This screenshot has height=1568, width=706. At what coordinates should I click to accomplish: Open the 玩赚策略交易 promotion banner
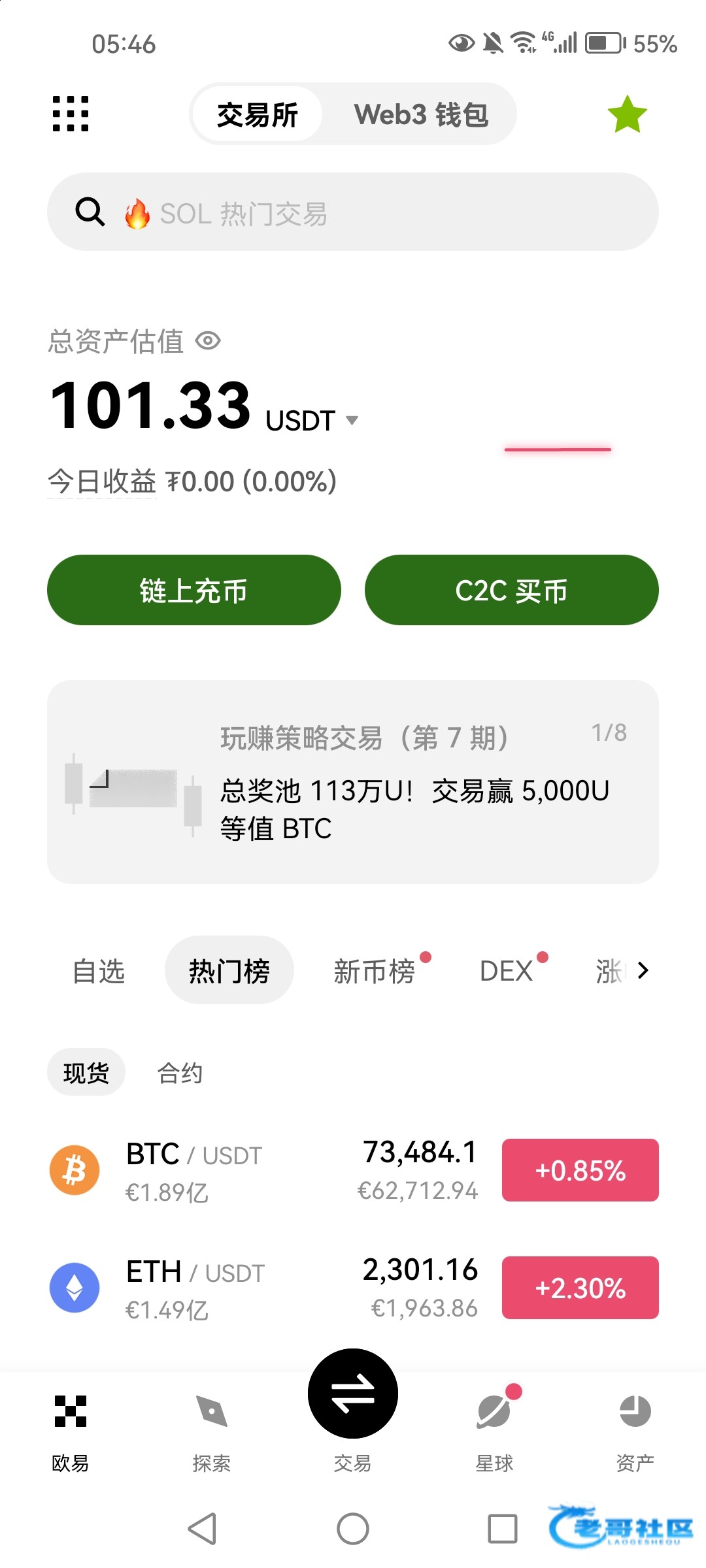point(353,782)
